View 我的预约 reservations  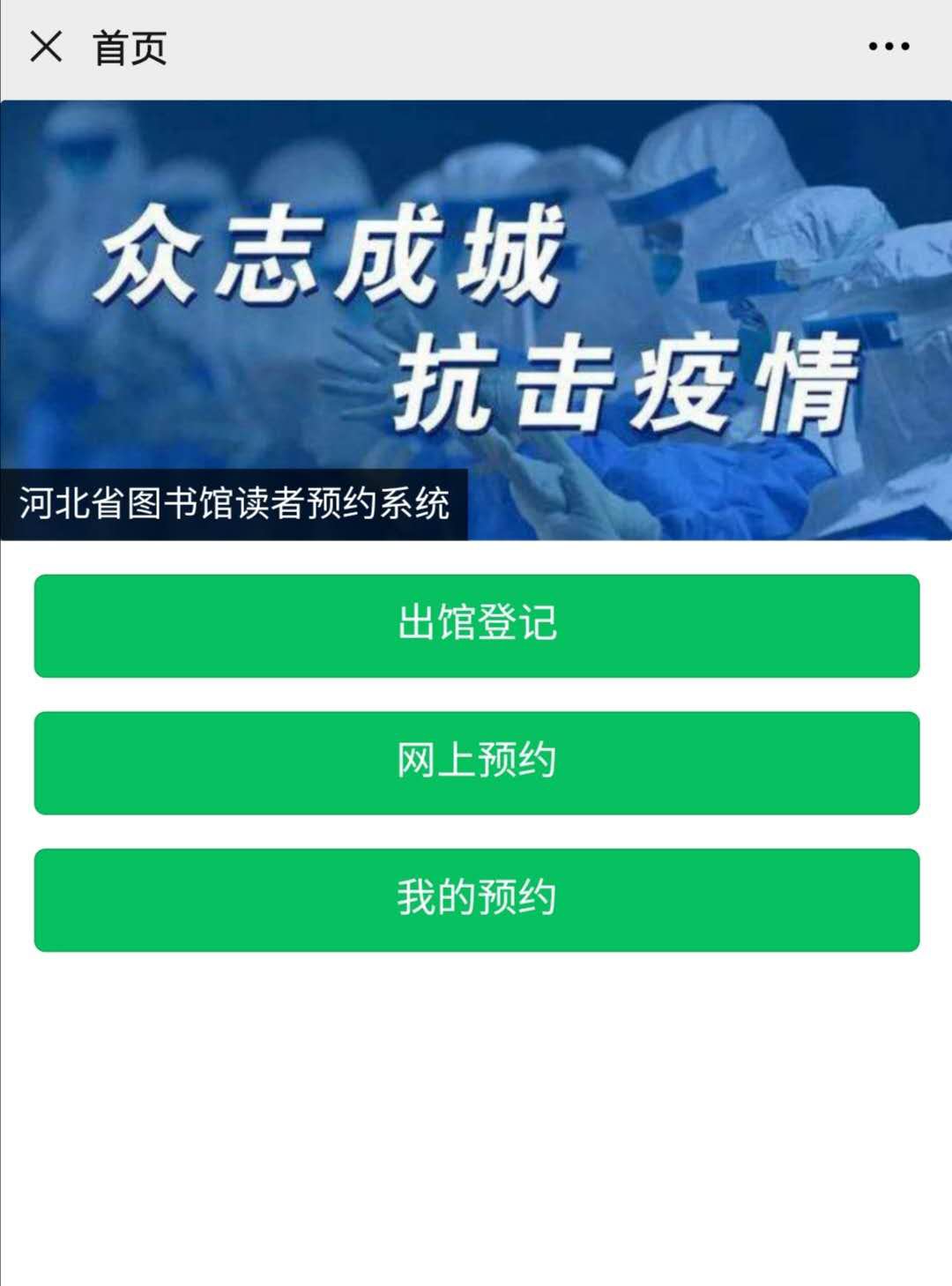[476, 900]
